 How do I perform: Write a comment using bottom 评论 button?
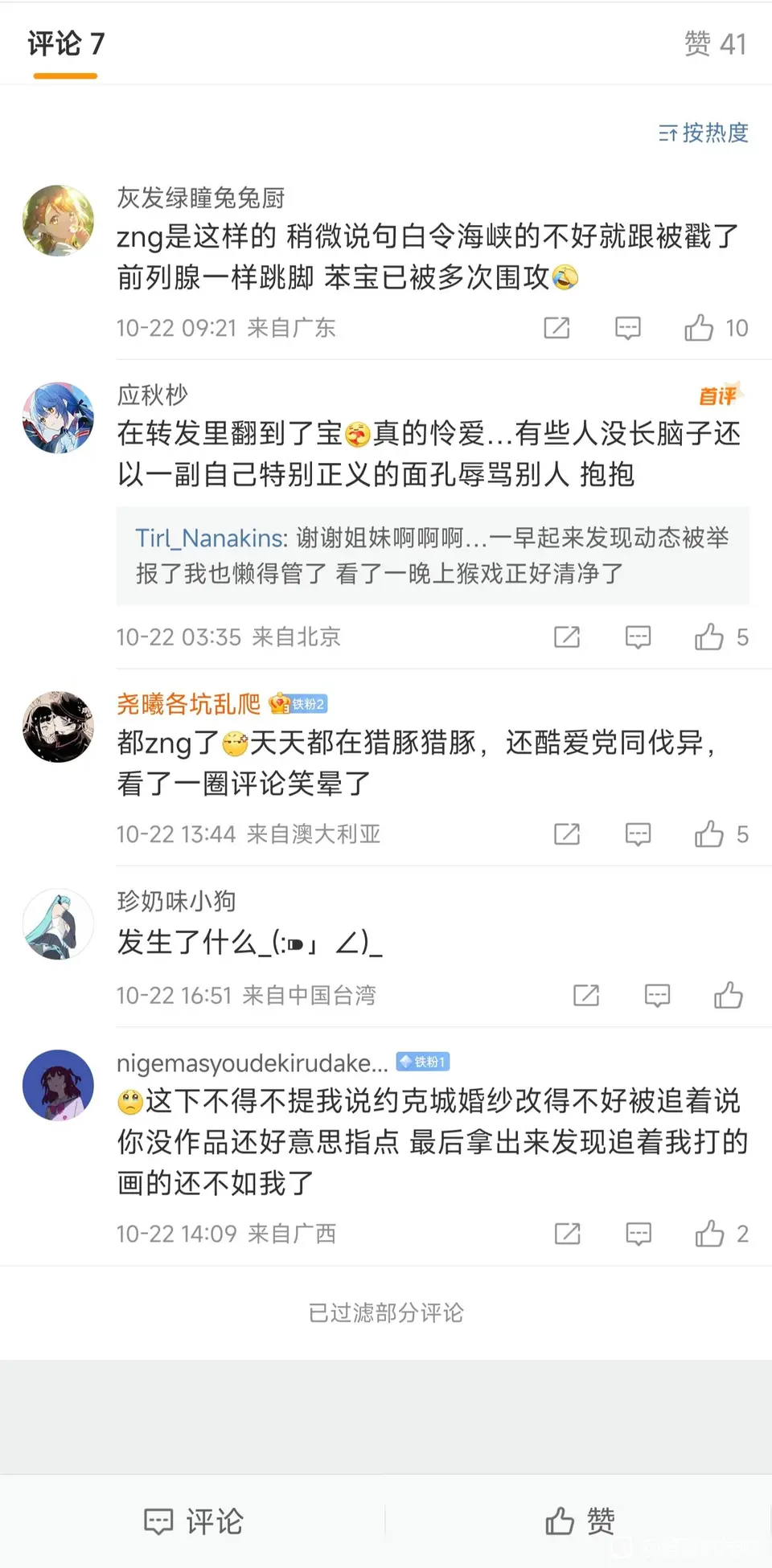[193, 1521]
